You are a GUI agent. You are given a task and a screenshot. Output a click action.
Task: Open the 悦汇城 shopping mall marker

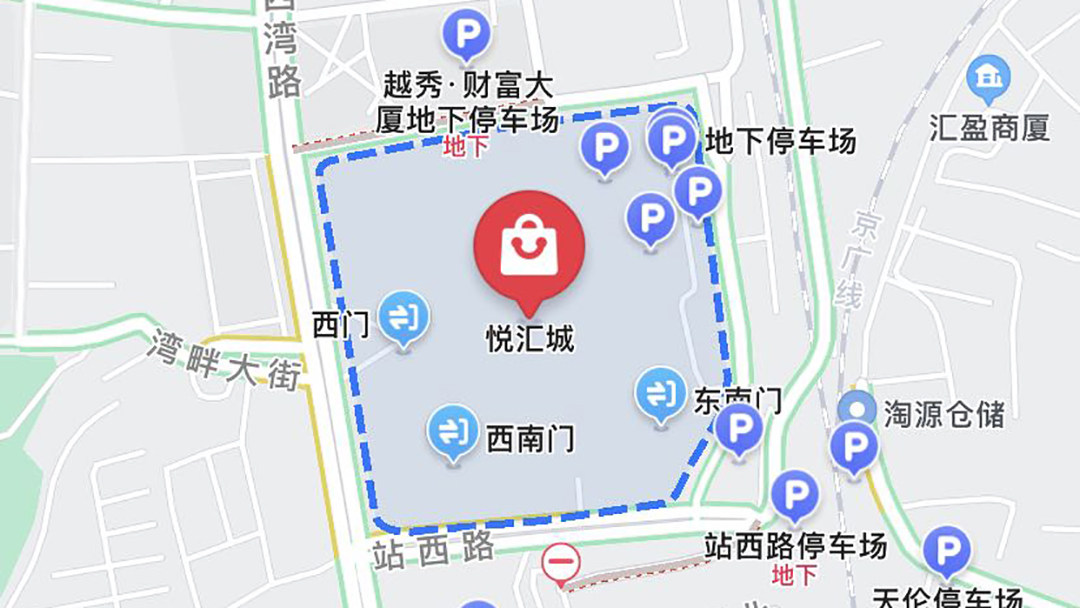[x=528, y=247]
